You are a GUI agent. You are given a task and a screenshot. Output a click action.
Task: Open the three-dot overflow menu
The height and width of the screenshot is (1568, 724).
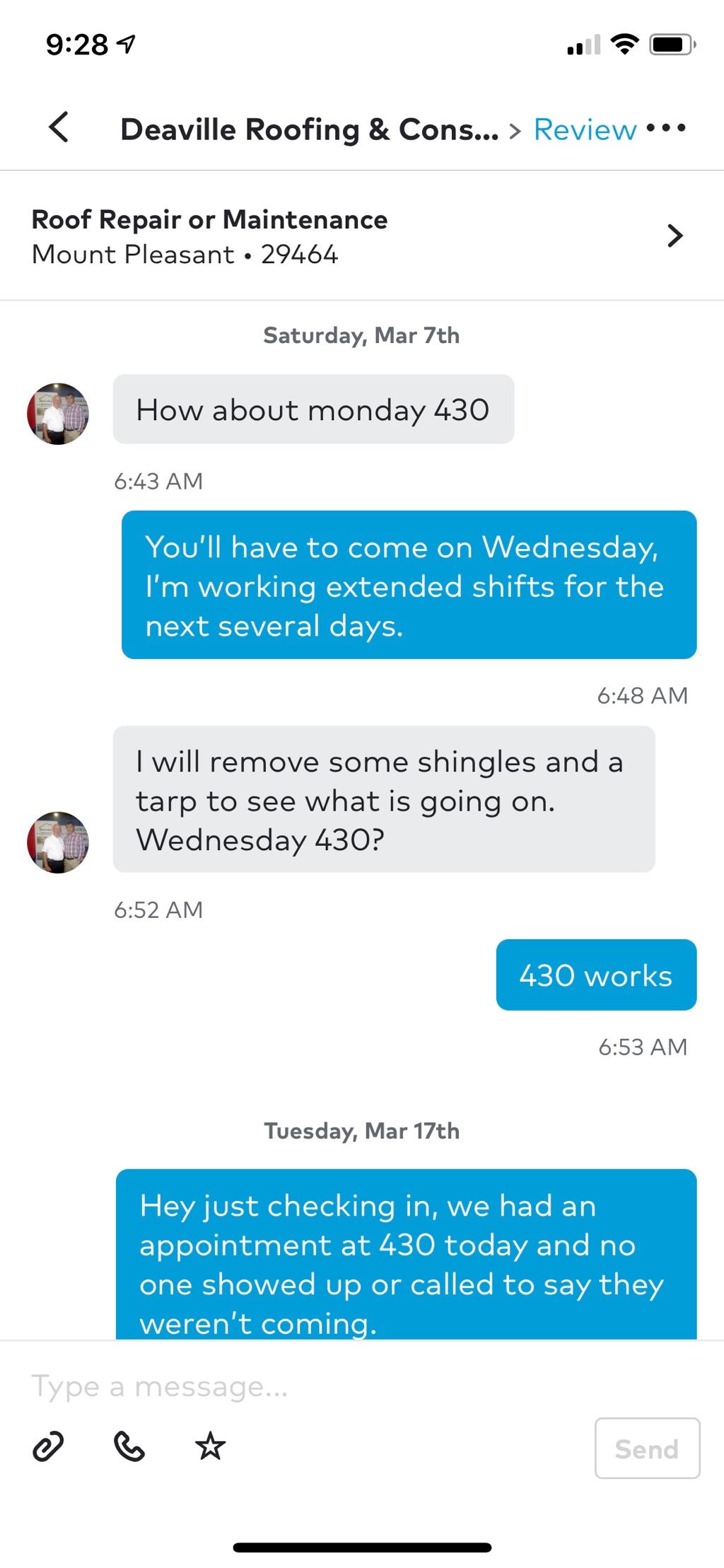(666, 128)
